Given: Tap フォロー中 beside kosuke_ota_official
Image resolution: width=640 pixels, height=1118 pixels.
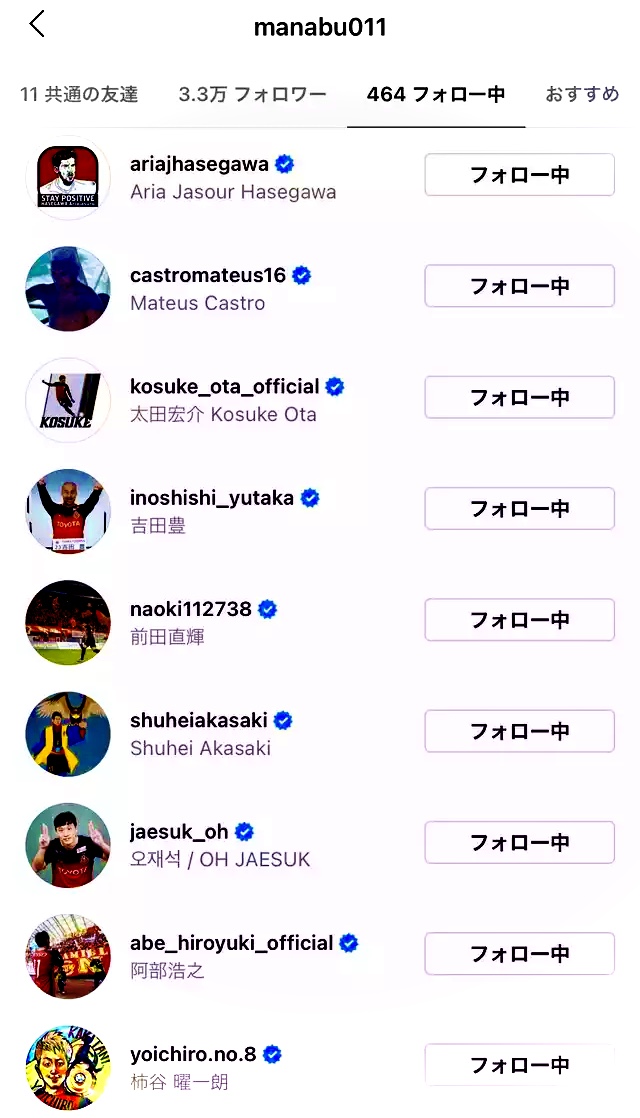Looking at the screenshot, I should [519, 397].
